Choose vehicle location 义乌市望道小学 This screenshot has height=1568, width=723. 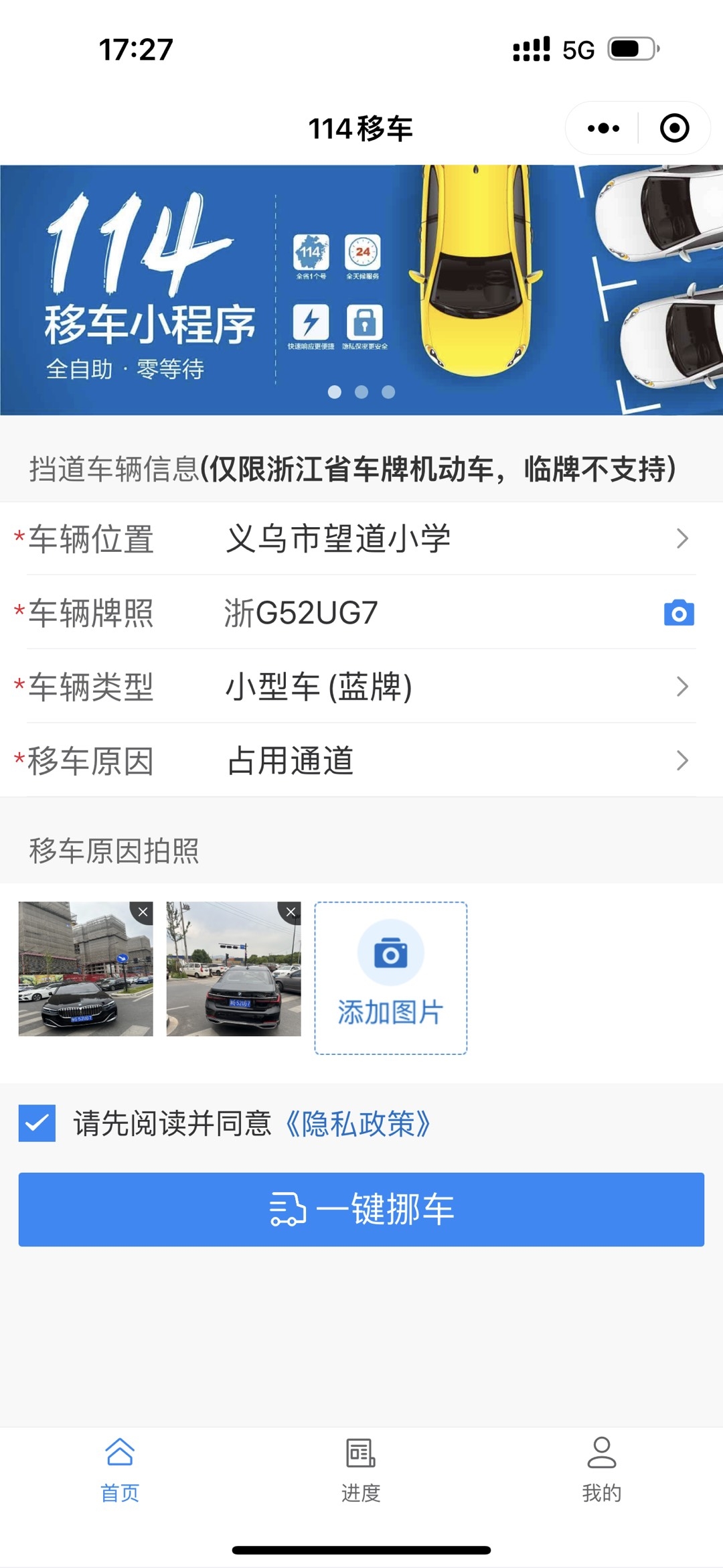tap(442, 539)
